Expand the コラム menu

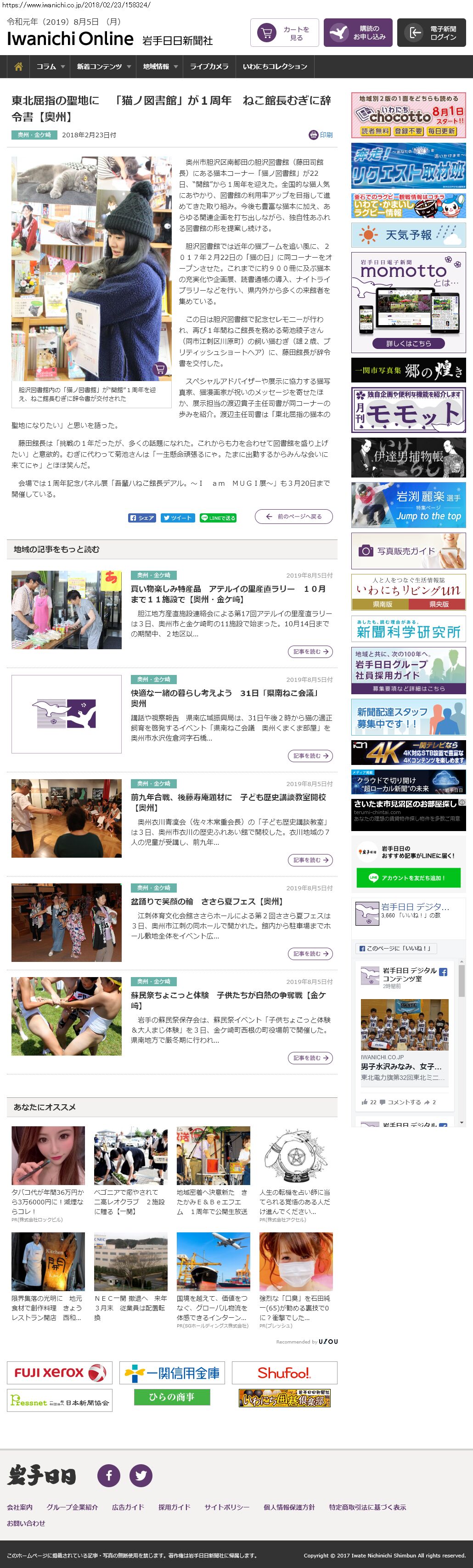(49, 67)
